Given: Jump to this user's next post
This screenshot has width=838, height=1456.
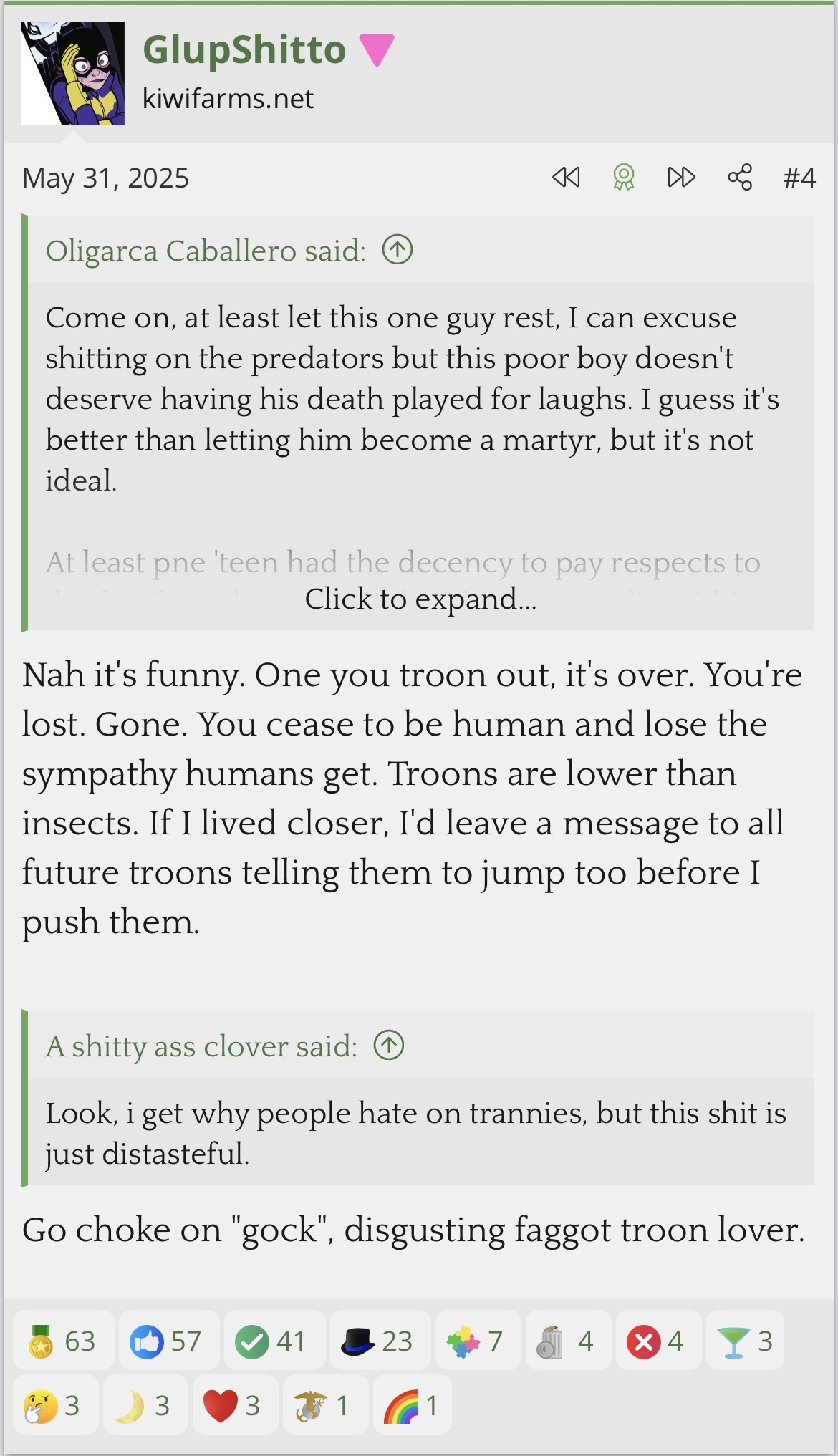Looking at the screenshot, I should [681, 177].
